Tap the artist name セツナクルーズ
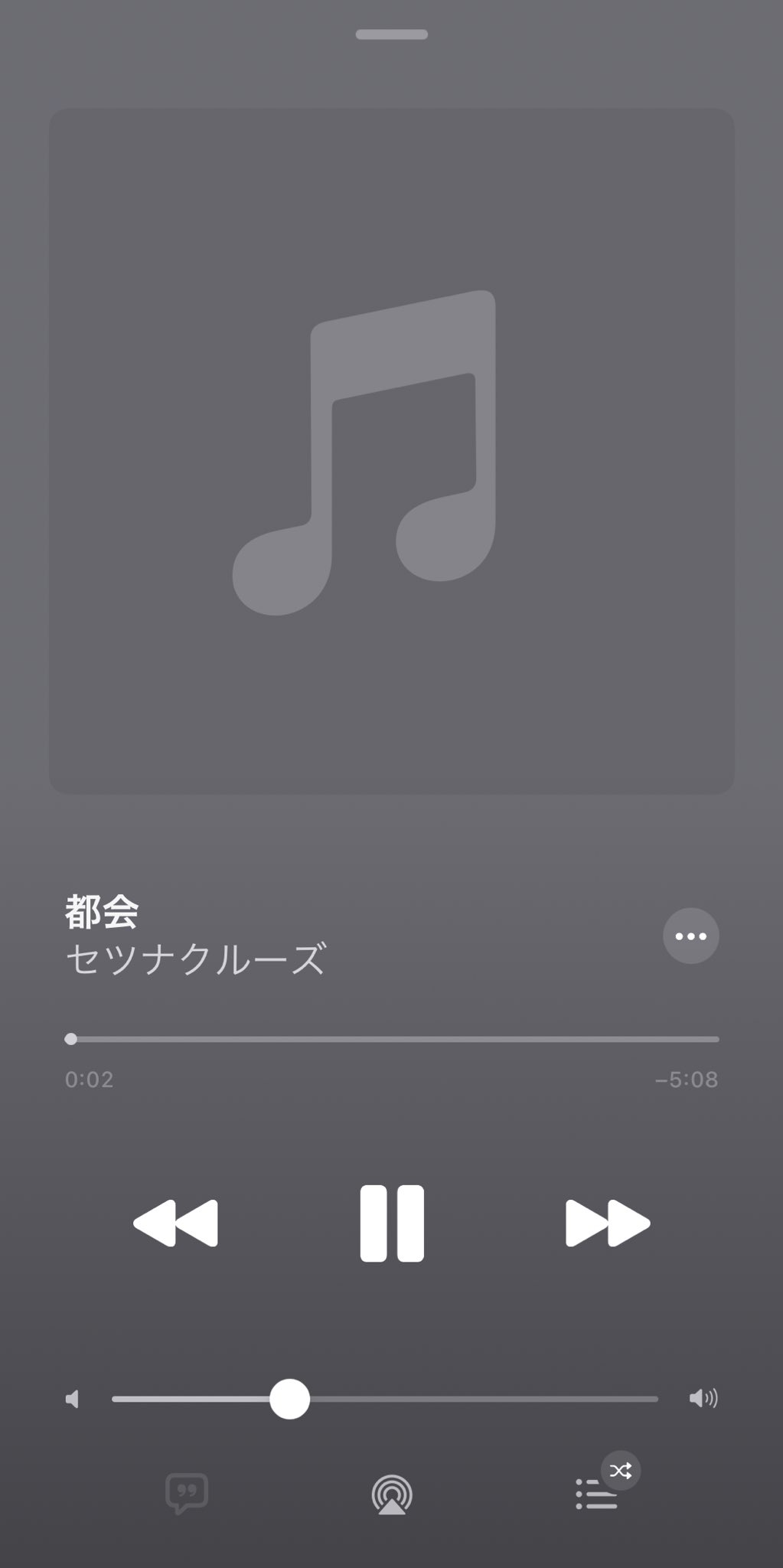783x1568 pixels. click(x=196, y=959)
